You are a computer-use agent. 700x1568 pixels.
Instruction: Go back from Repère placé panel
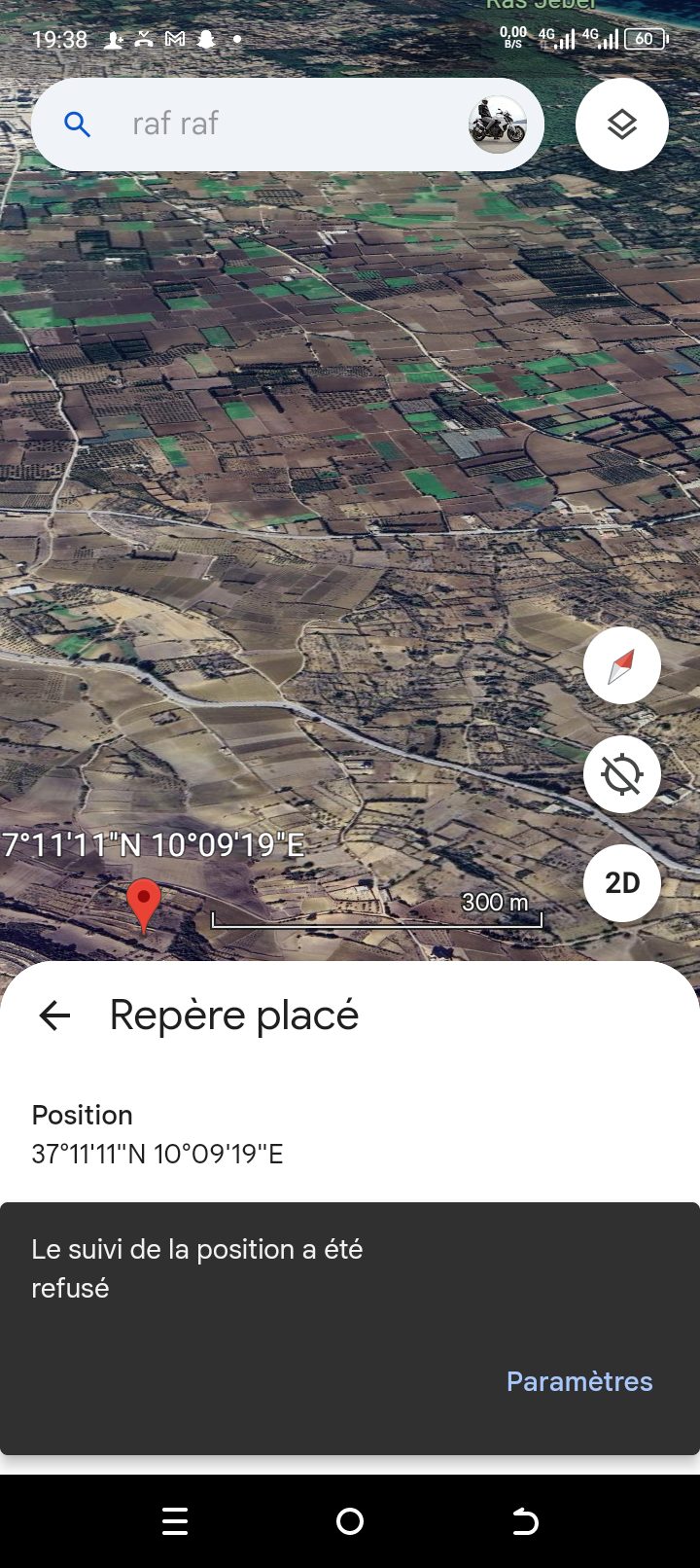click(x=54, y=1016)
